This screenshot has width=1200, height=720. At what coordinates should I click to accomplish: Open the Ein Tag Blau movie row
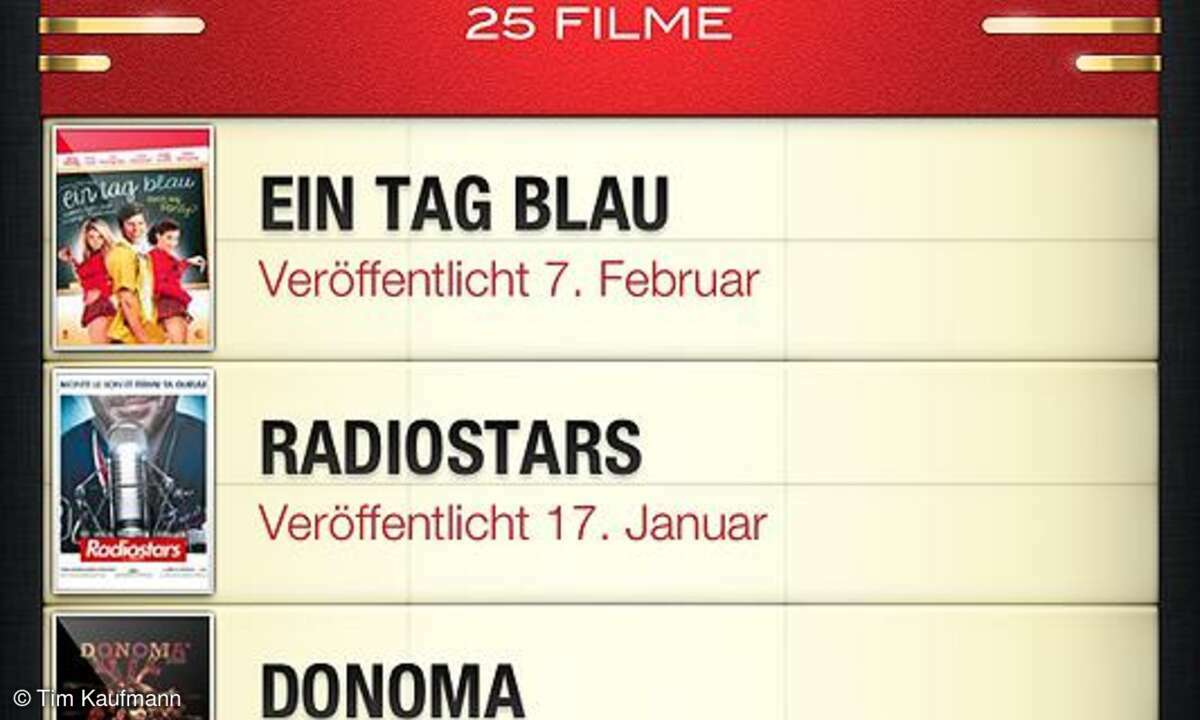[x=600, y=238]
